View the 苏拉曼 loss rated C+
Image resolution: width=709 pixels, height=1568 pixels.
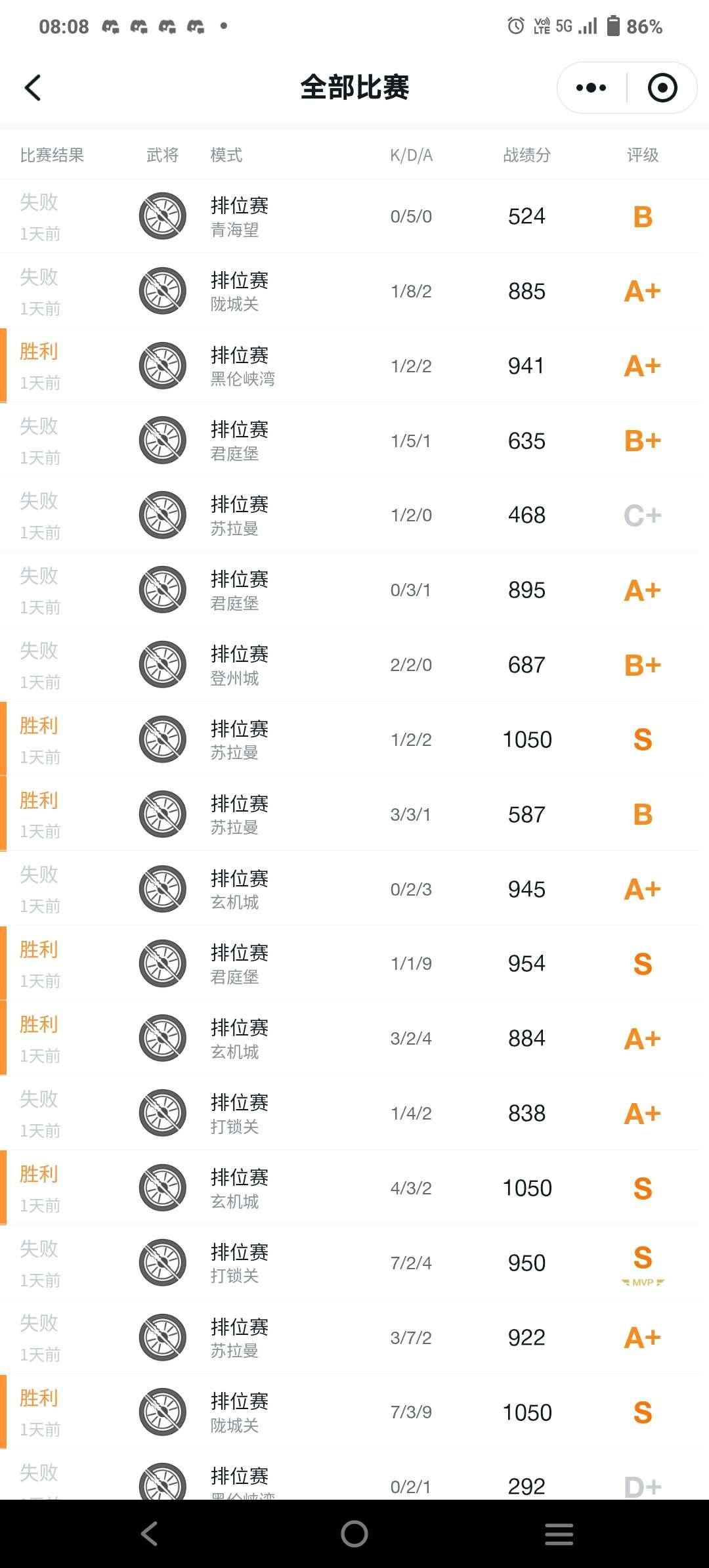click(x=354, y=515)
